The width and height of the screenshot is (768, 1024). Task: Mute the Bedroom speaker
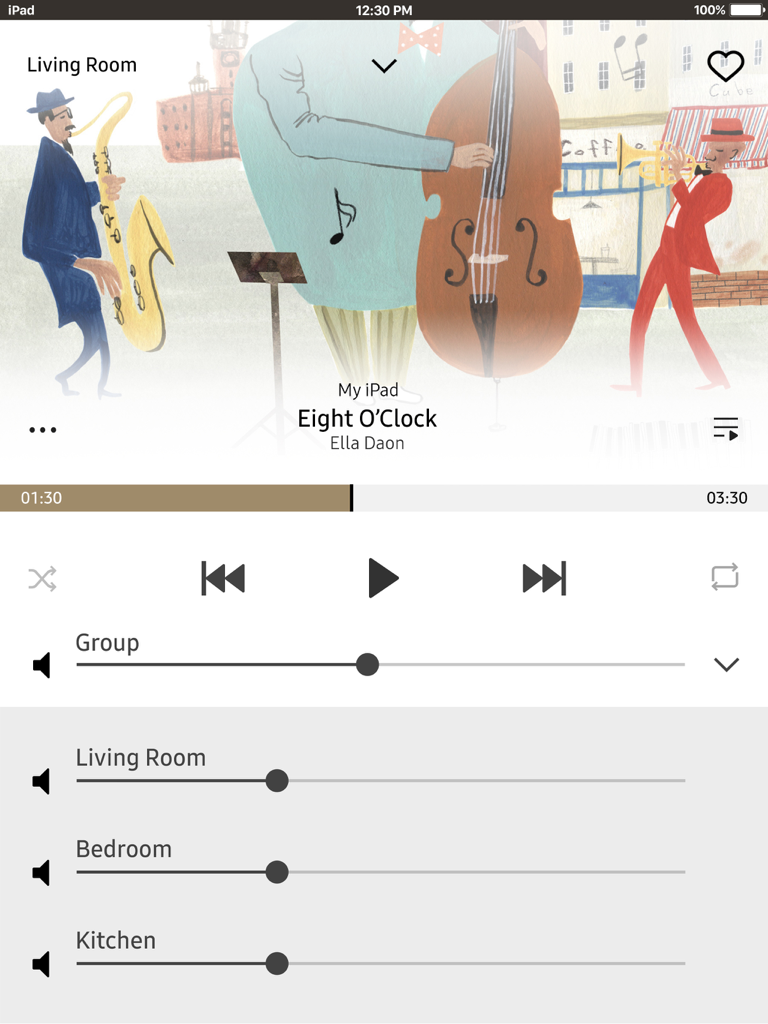pos(41,872)
